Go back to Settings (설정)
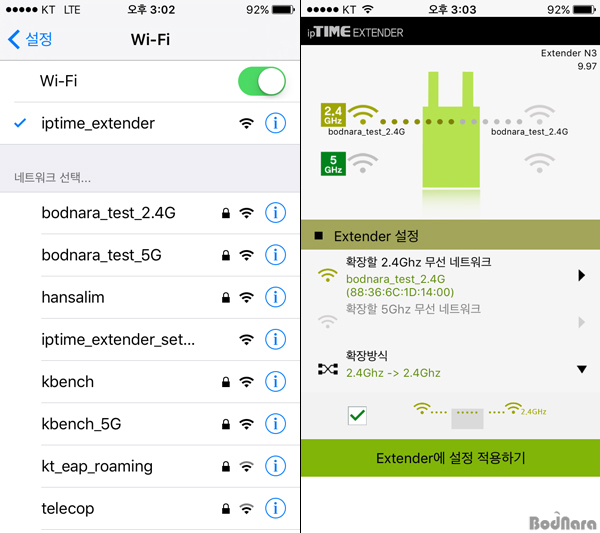 pos(30,40)
